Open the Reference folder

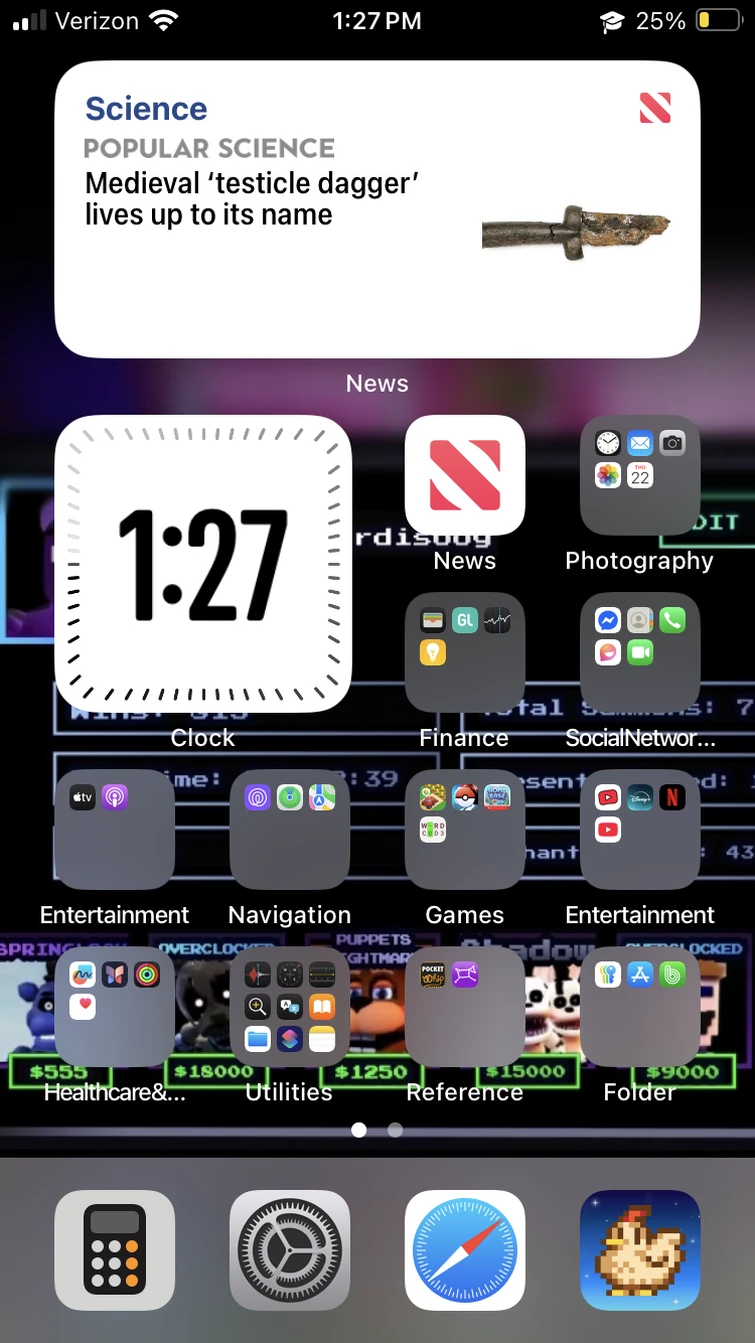pos(464,1007)
